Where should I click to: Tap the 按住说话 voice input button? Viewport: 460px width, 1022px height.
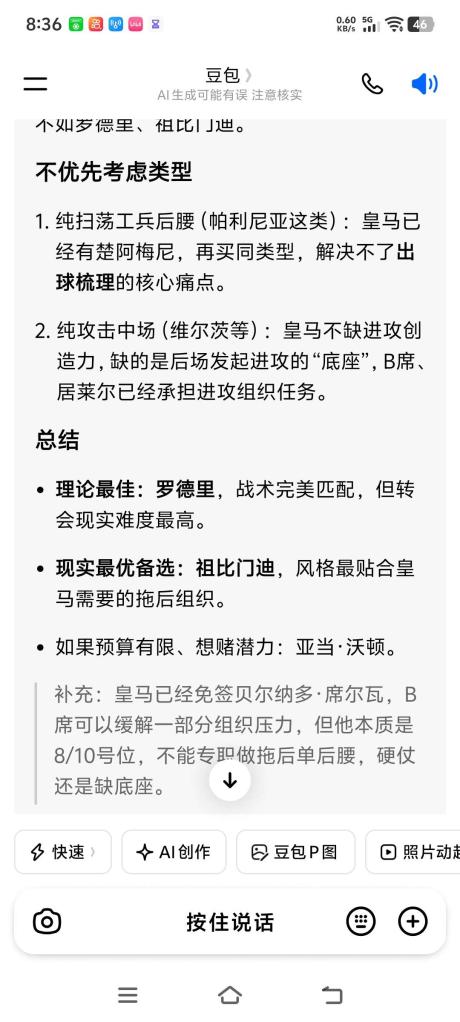tap(230, 922)
